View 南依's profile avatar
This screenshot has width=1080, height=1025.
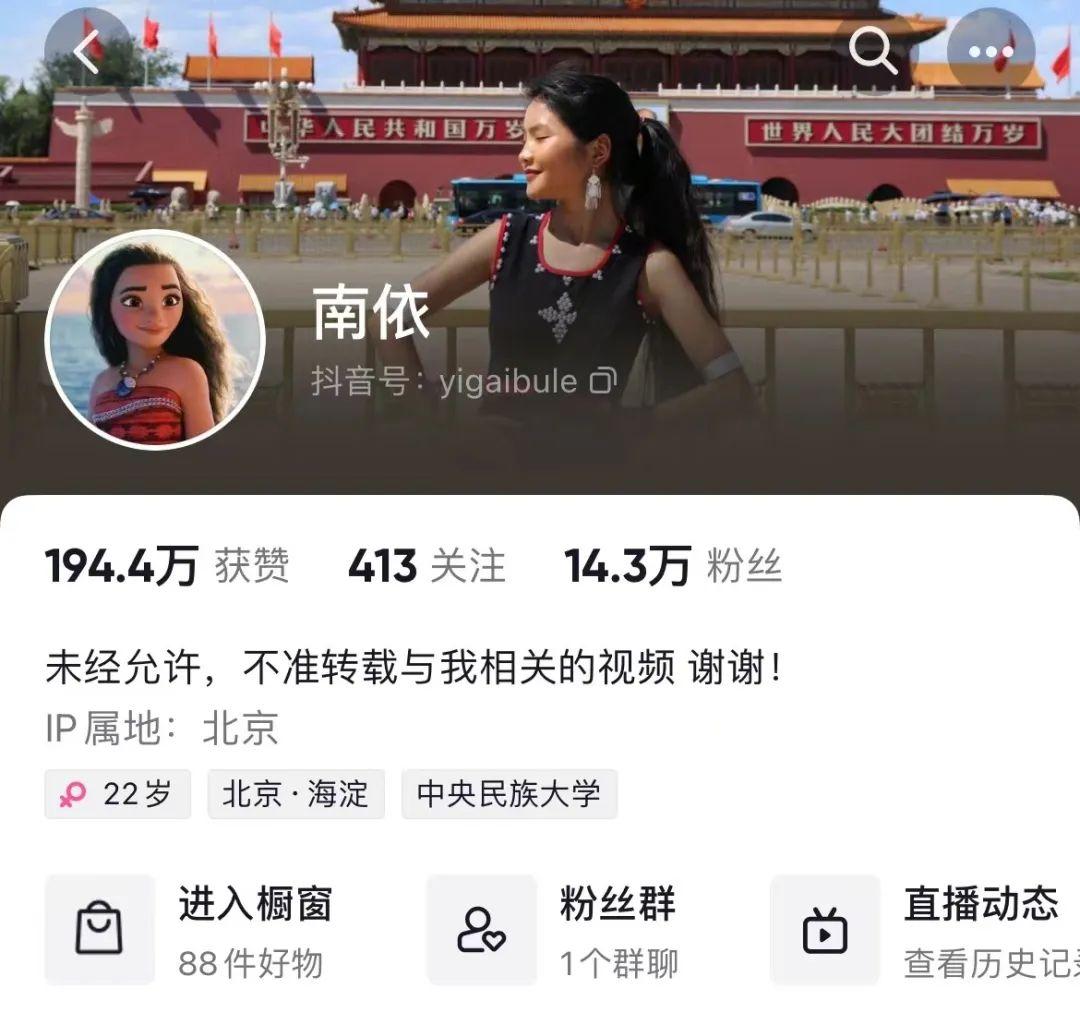pos(155,340)
